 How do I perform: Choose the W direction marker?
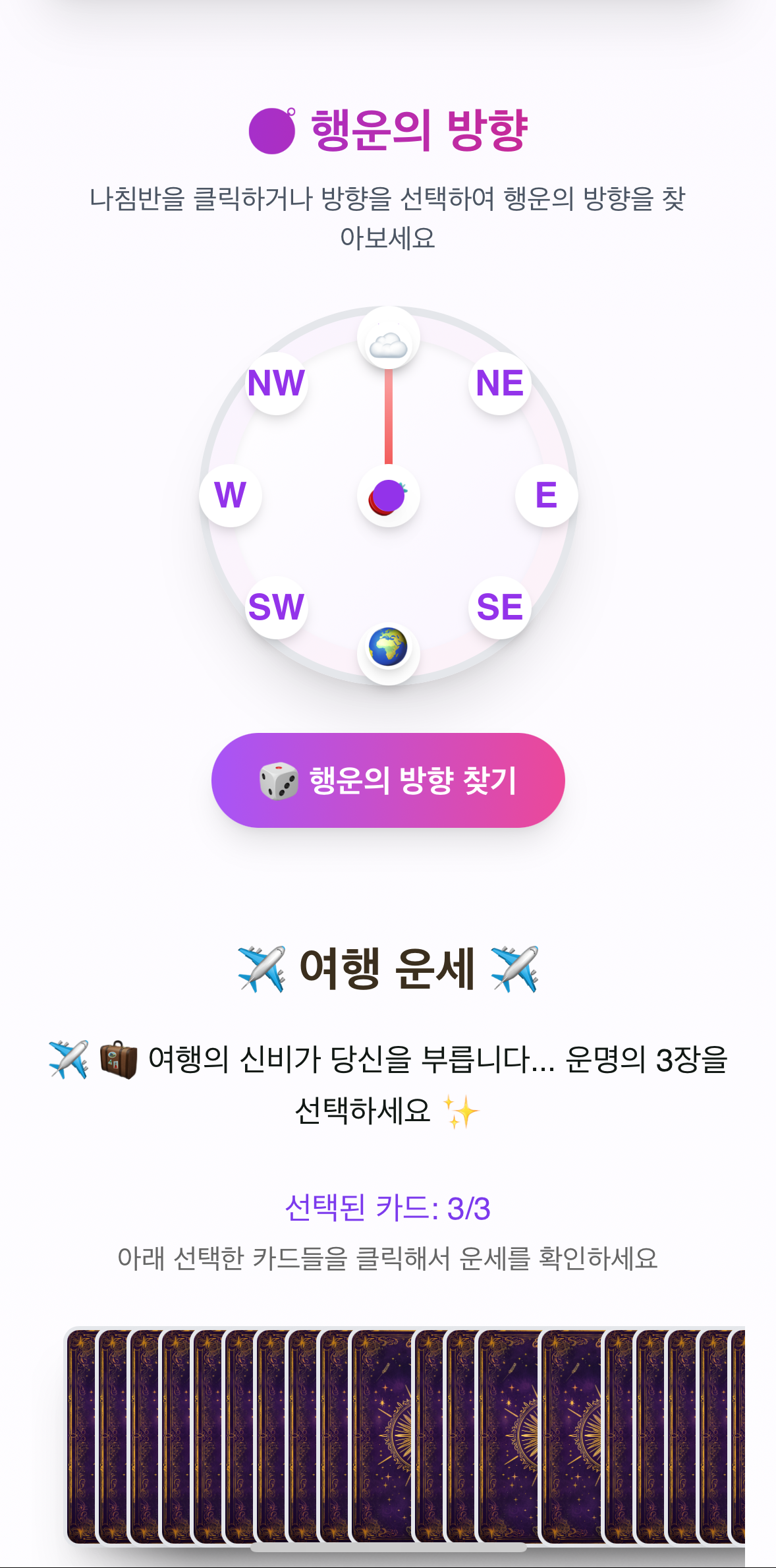point(230,495)
